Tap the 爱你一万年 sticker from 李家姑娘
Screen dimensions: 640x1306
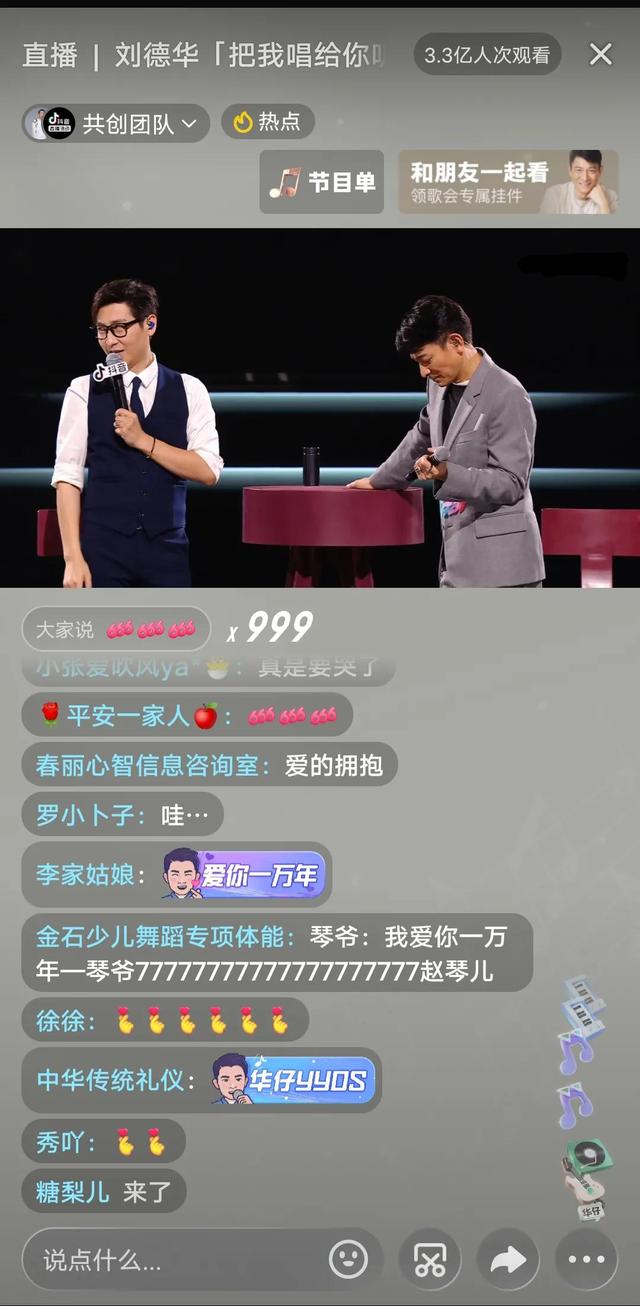click(x=243, y=876)
